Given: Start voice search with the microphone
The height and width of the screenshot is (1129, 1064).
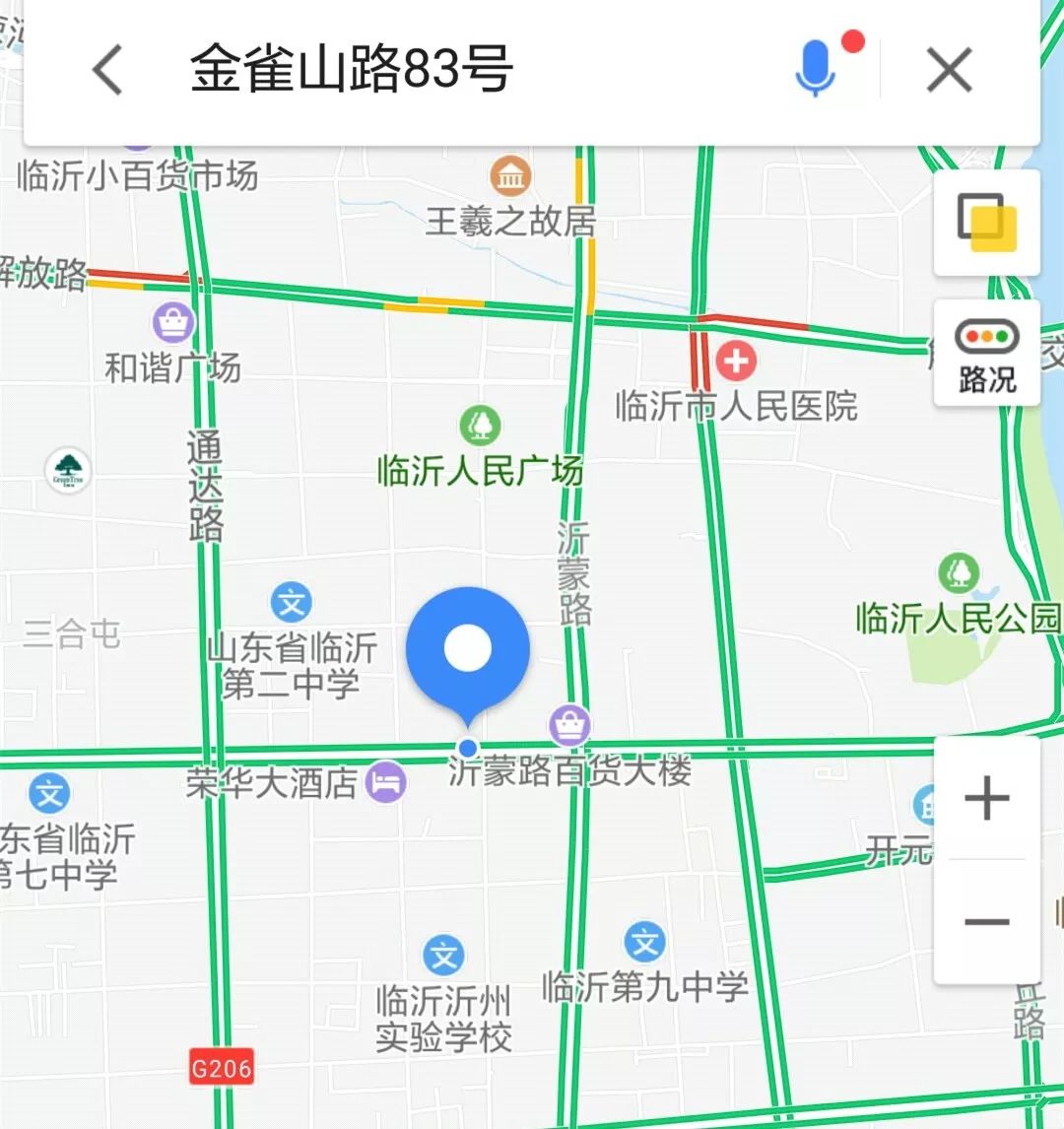Looking at the screenshot, I should coord(815,69).
